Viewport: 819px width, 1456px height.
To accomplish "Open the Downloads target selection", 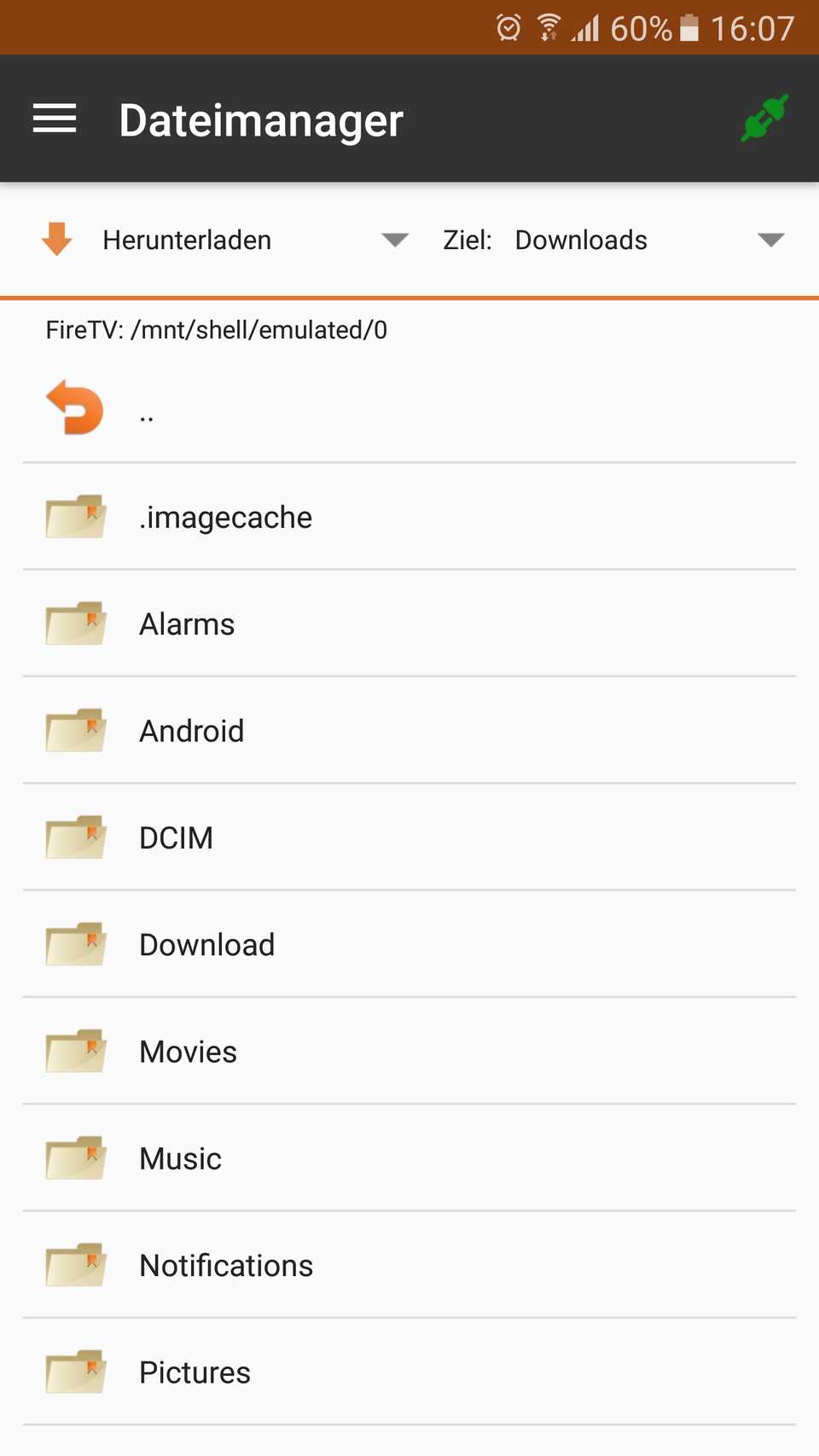I will 581,240.
